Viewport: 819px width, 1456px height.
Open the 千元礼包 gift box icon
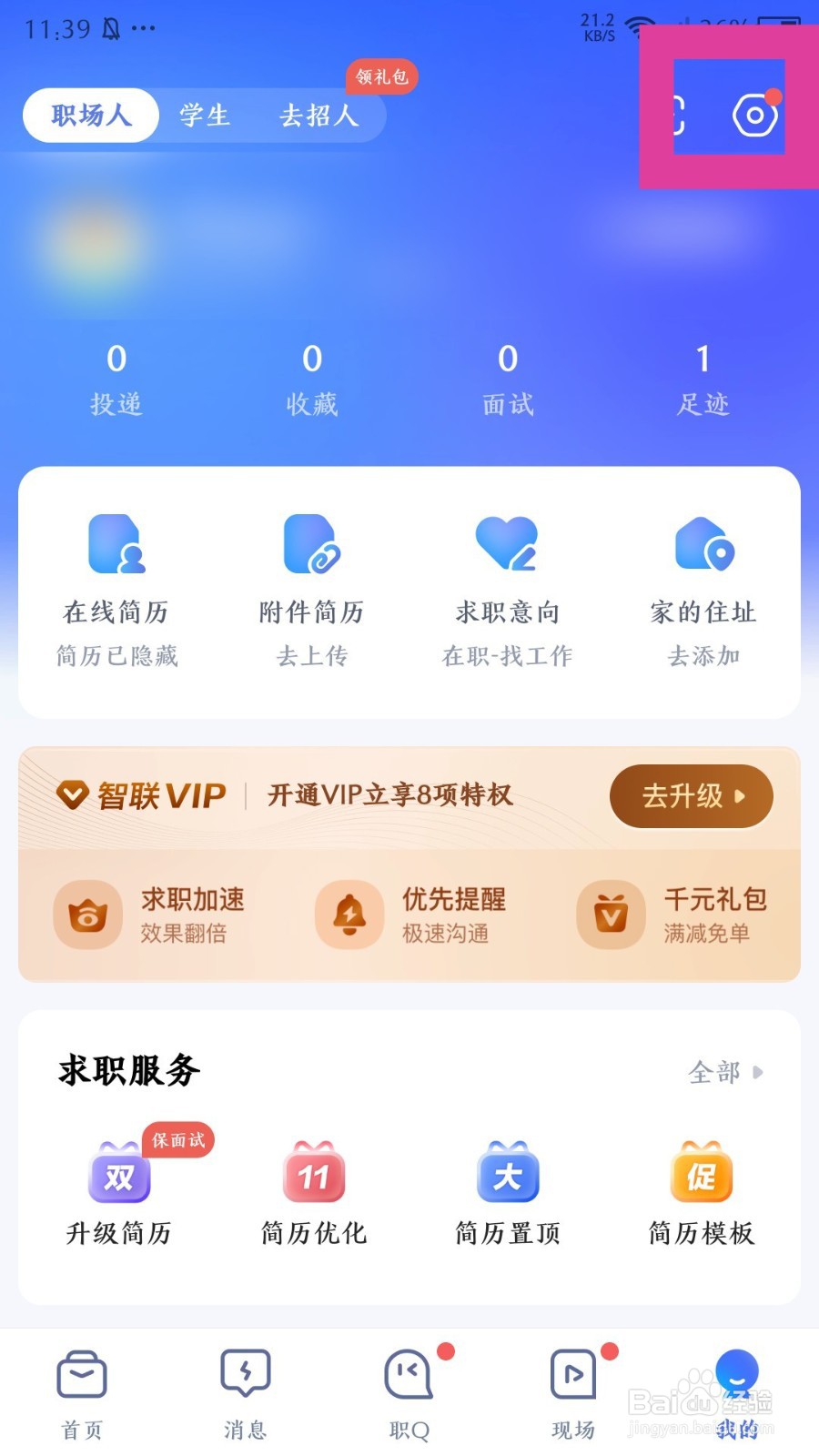coord(611,915)
